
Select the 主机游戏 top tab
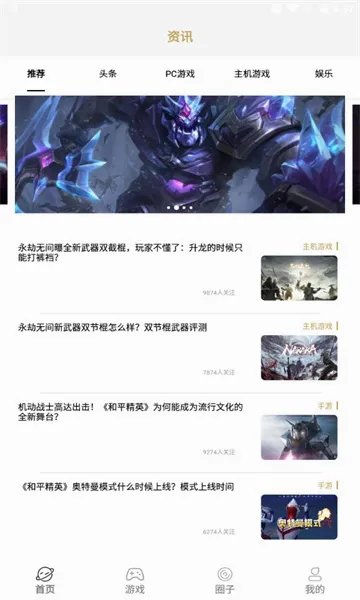(252, 73)
